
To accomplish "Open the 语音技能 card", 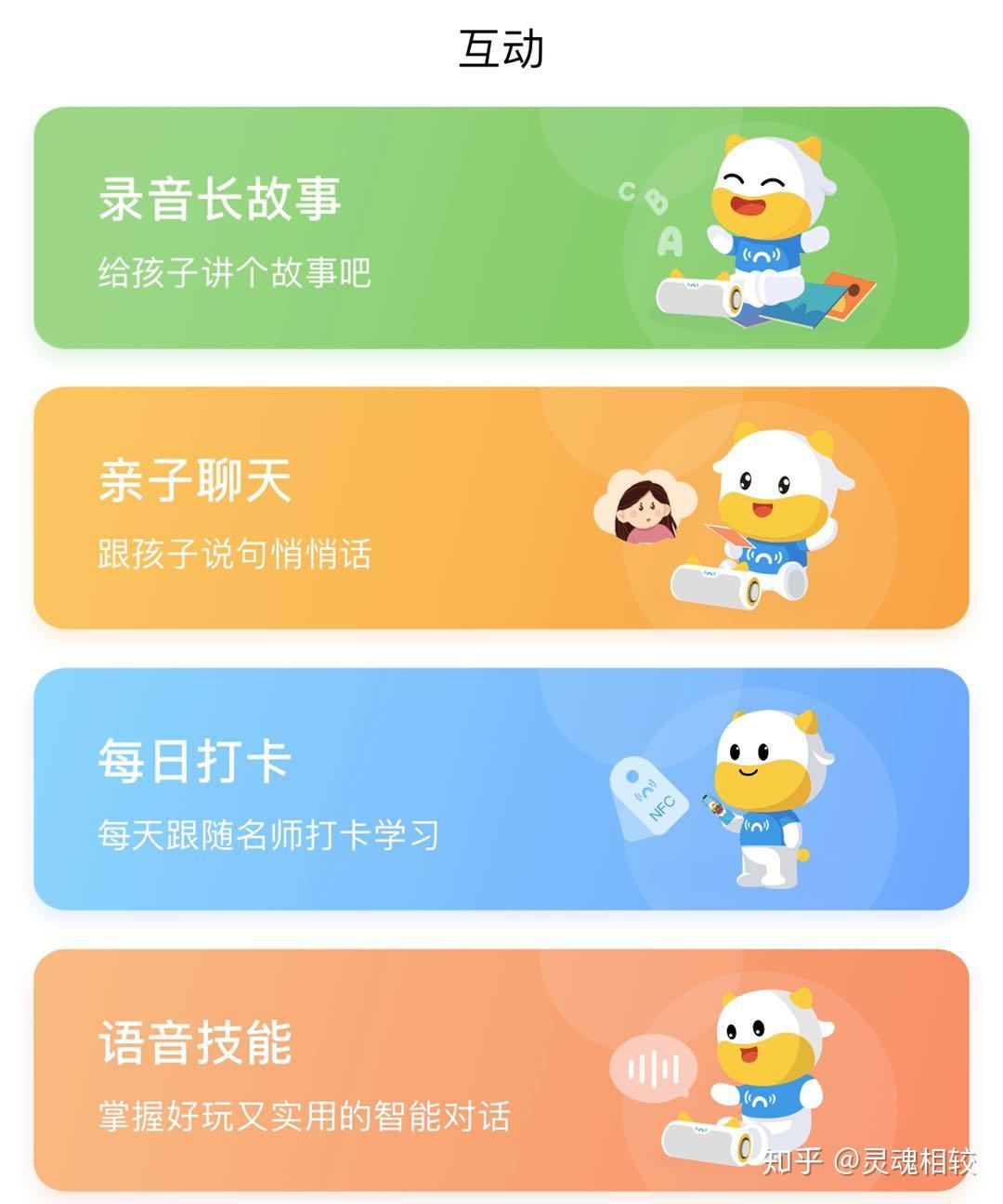I will pos(501,1069).
